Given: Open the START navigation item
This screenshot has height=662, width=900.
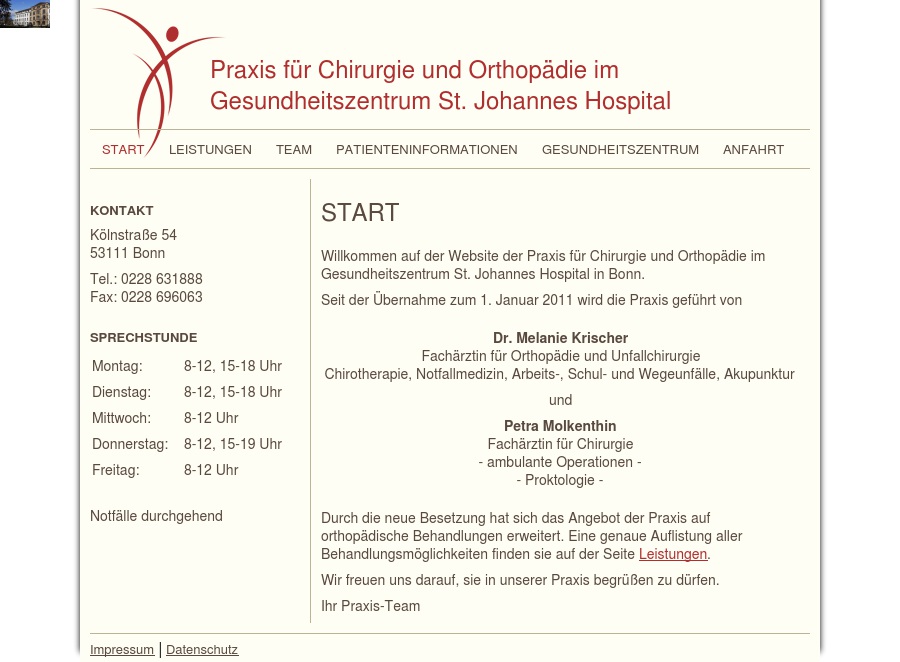Looking at the screenshot, I should pyautogui.click(x=123, y=149).
